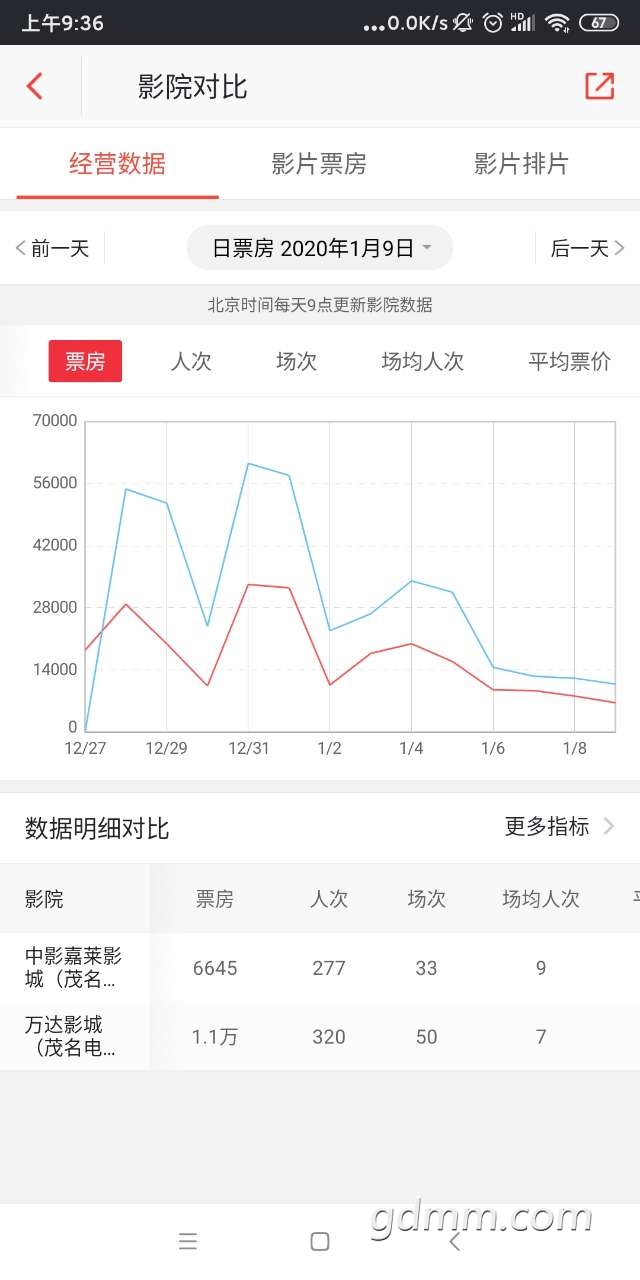
Task: Show the 场次 chart
Action: 296,361
